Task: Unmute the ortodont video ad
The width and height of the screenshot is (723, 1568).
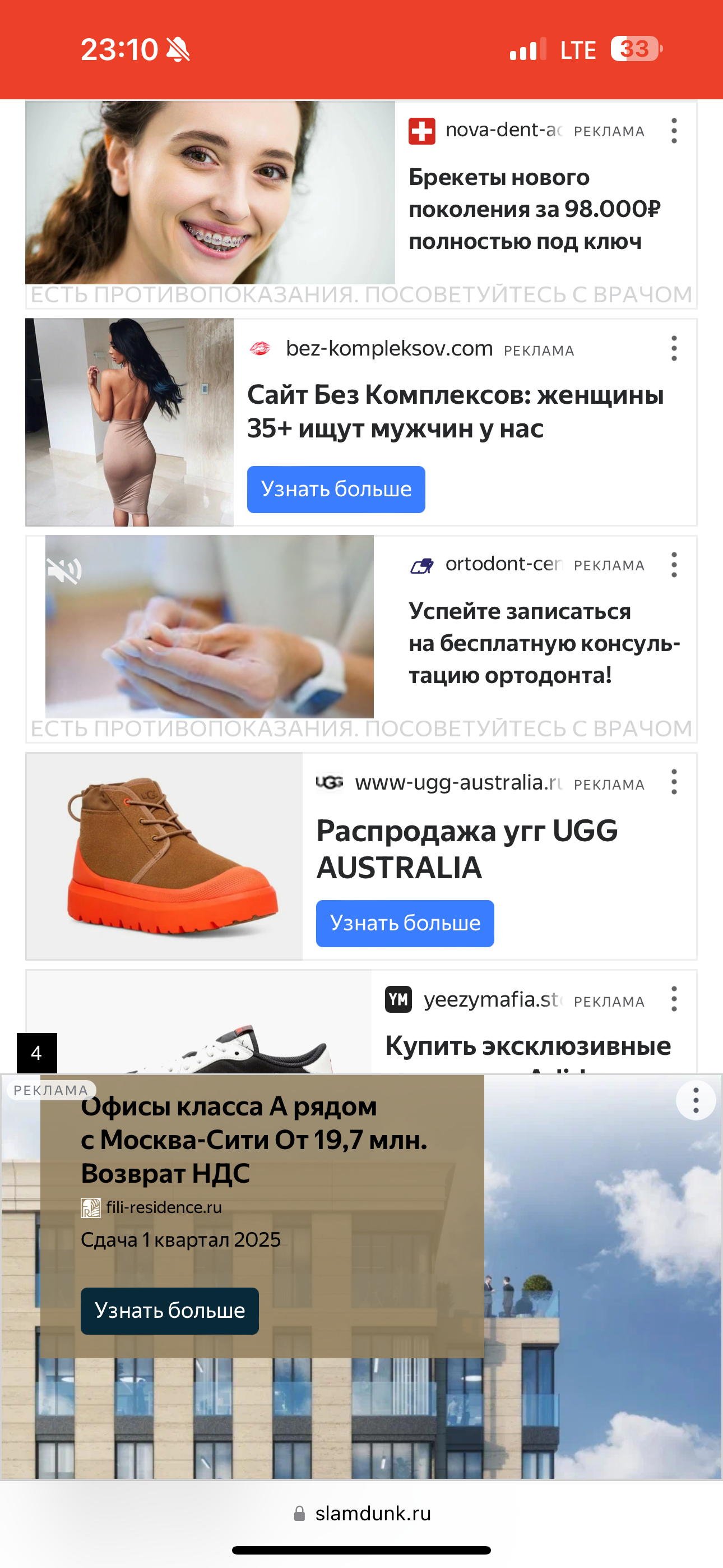Action: (64, 571)
